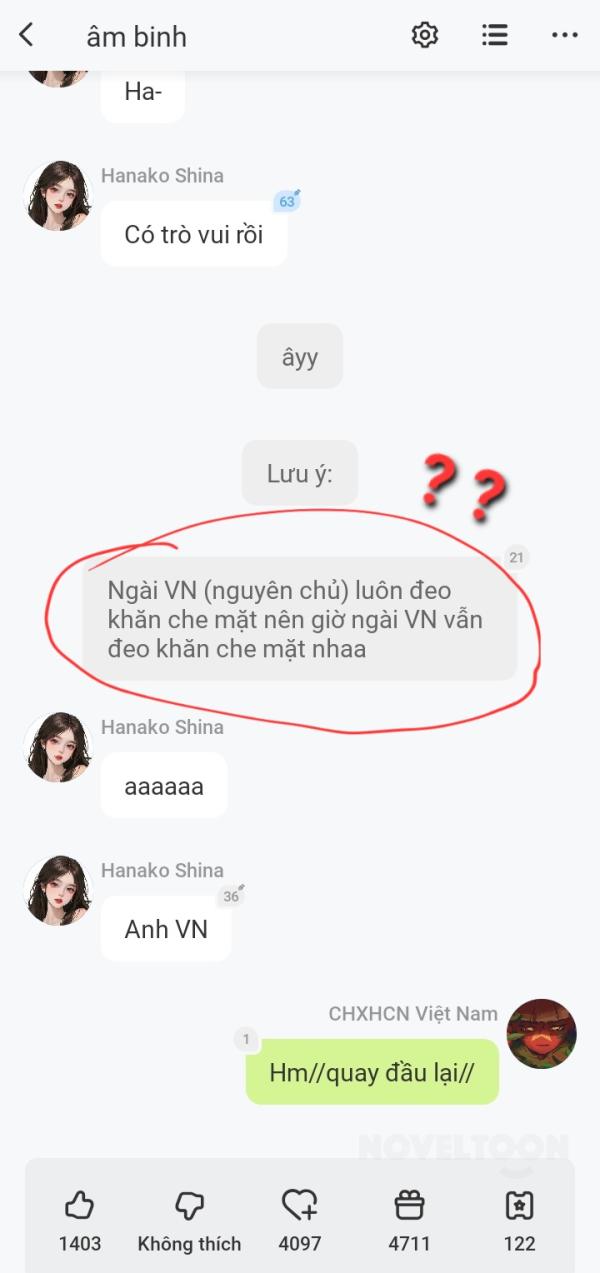Viewport: 600px width, 1273px height.
Task: Go back from the âm binh chapter
Action: [x=27, y=36]
